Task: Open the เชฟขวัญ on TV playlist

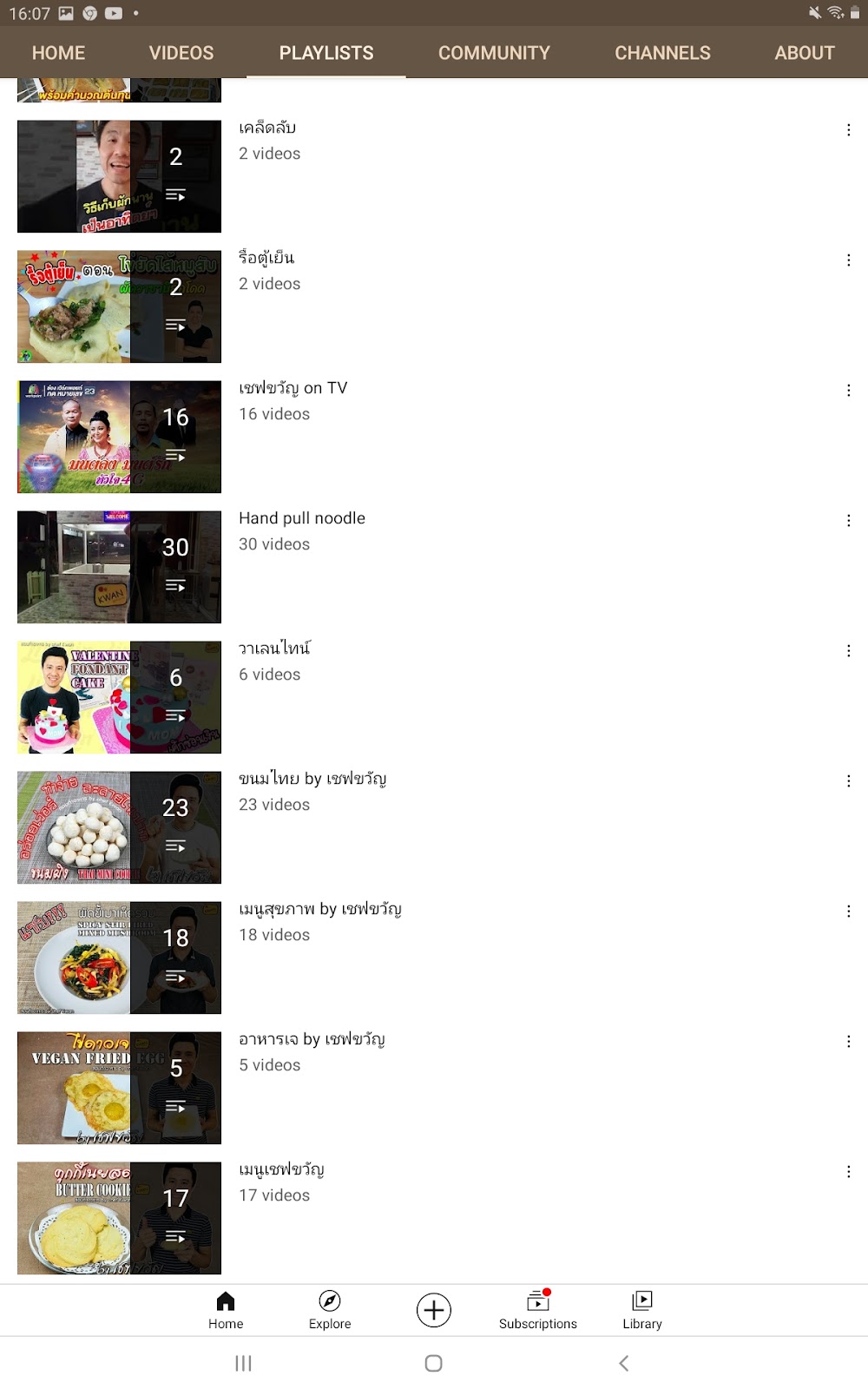Action: (293, 388)
